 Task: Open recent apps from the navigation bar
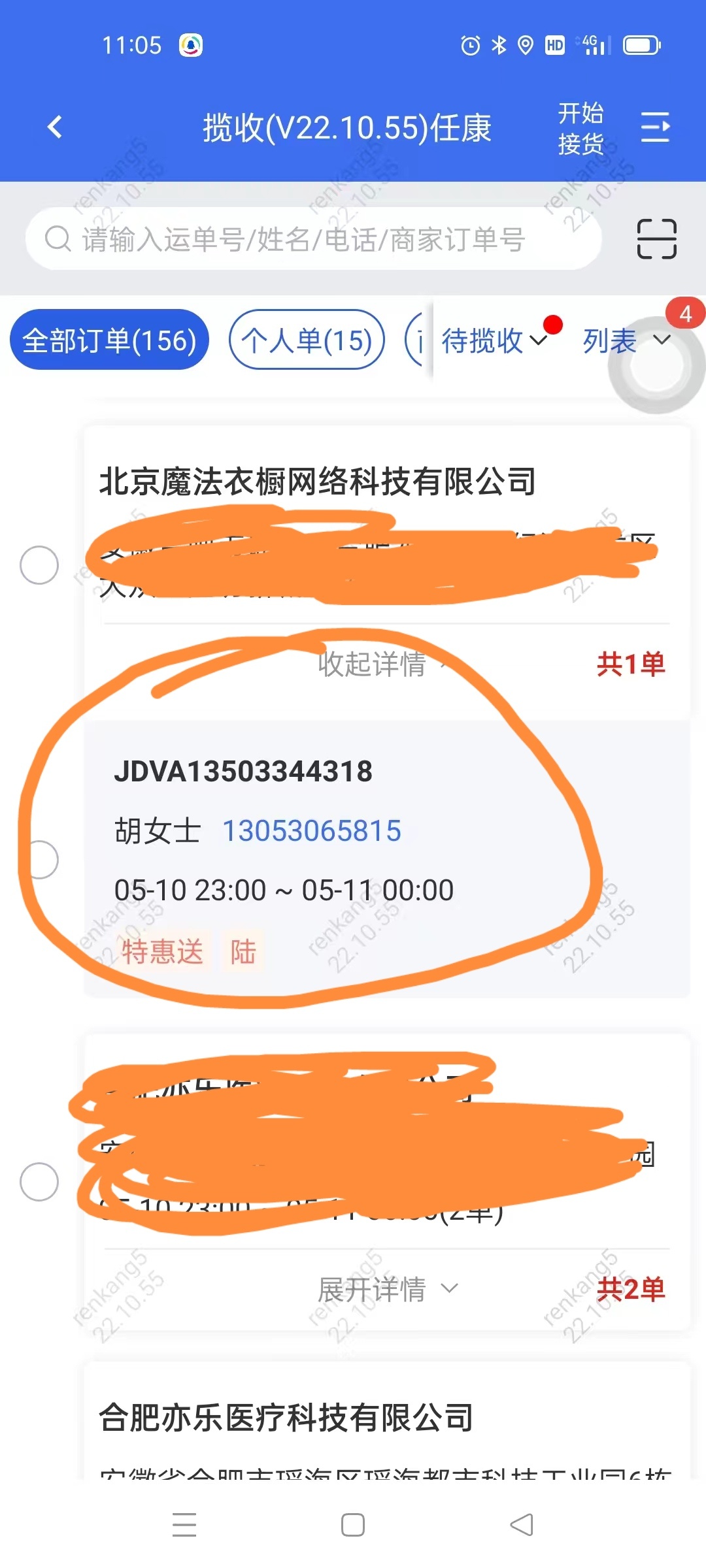click(x=184, y=1526)
